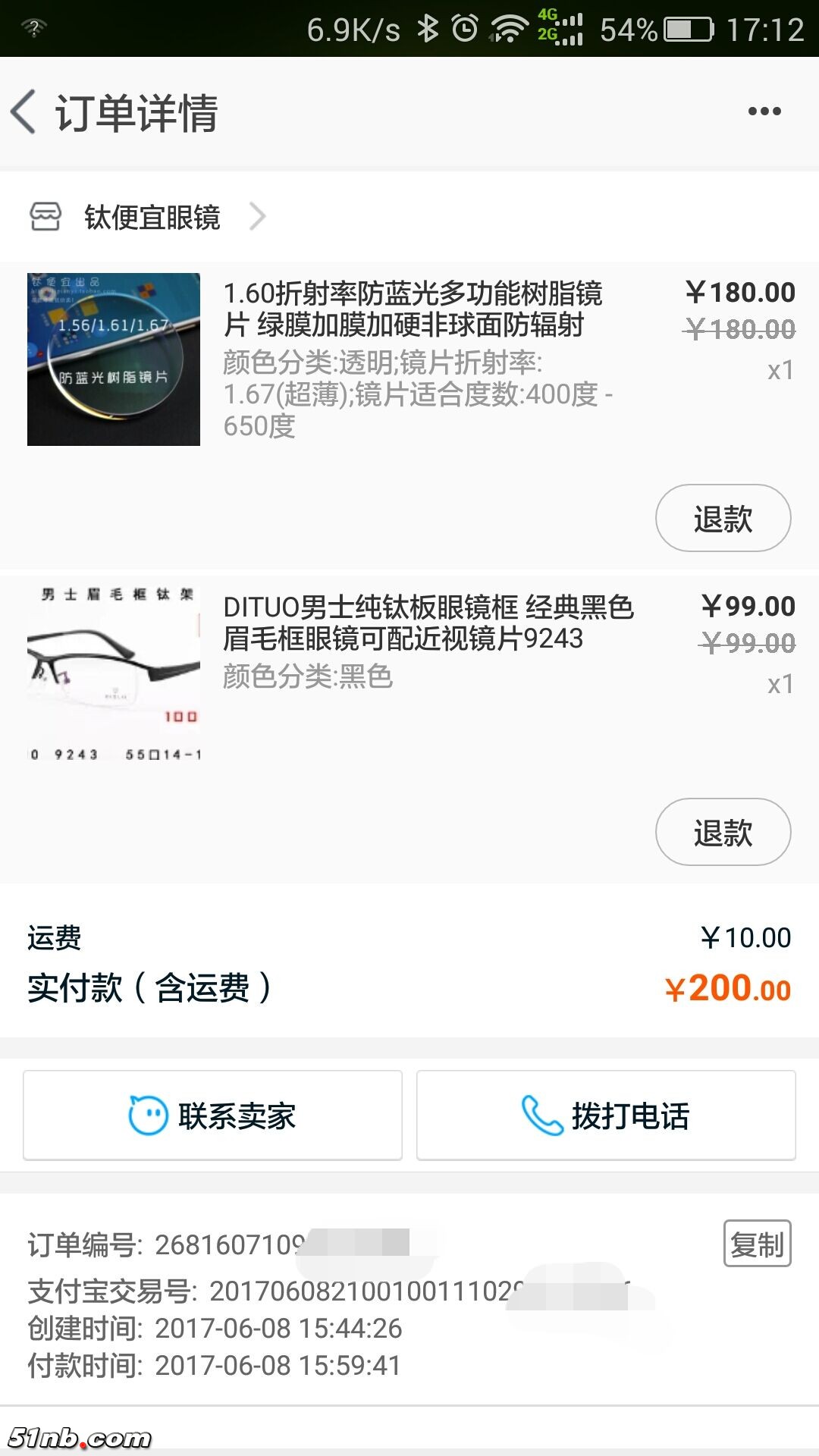View the DITUO titanium glasses frame item
The width and height of the screenshot is (819, 1456).
point(428,623)
